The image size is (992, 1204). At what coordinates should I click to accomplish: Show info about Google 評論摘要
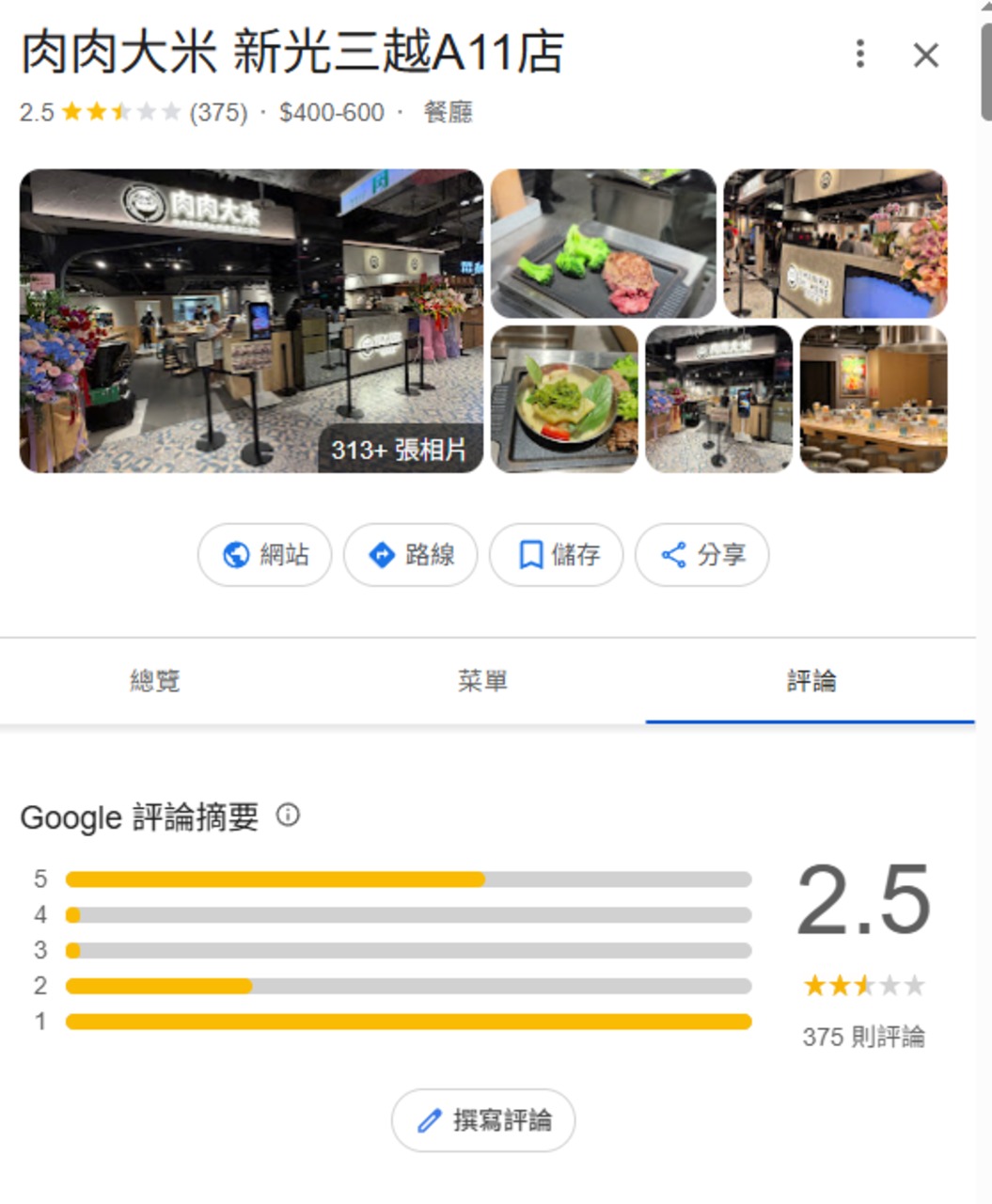point(288,815)
